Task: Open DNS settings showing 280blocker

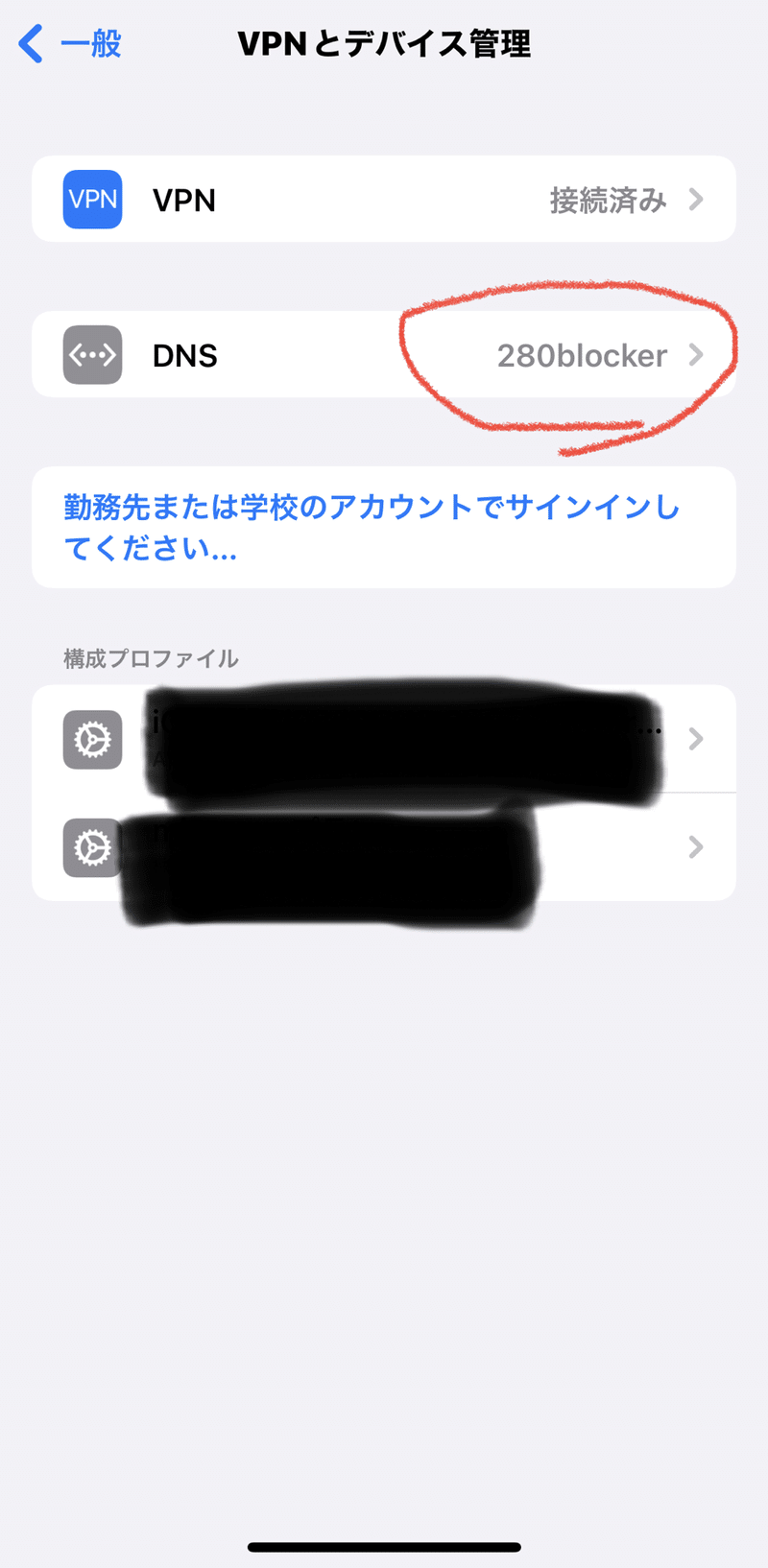Action: 384,355
